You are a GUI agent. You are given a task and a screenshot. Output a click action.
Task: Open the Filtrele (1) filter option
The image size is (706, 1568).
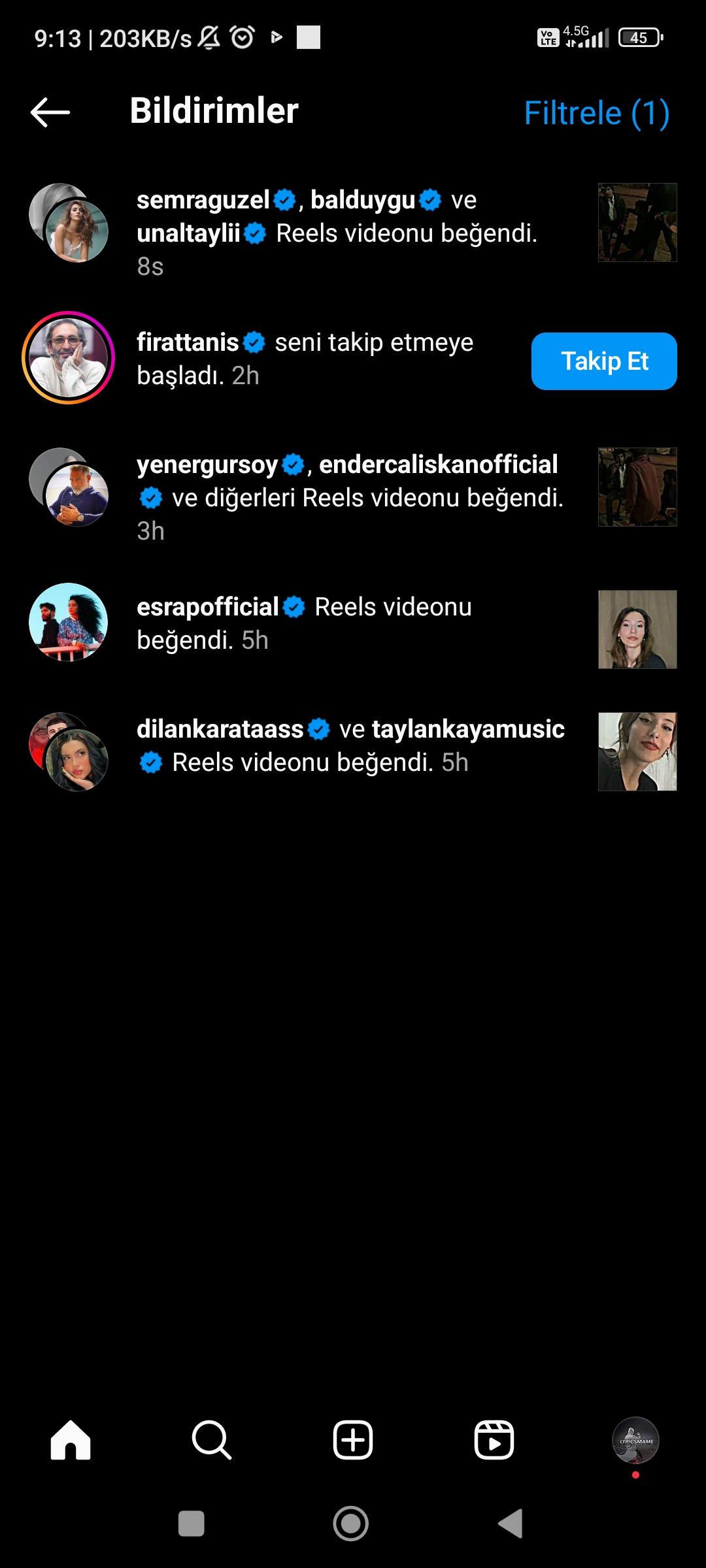[596, 113]
